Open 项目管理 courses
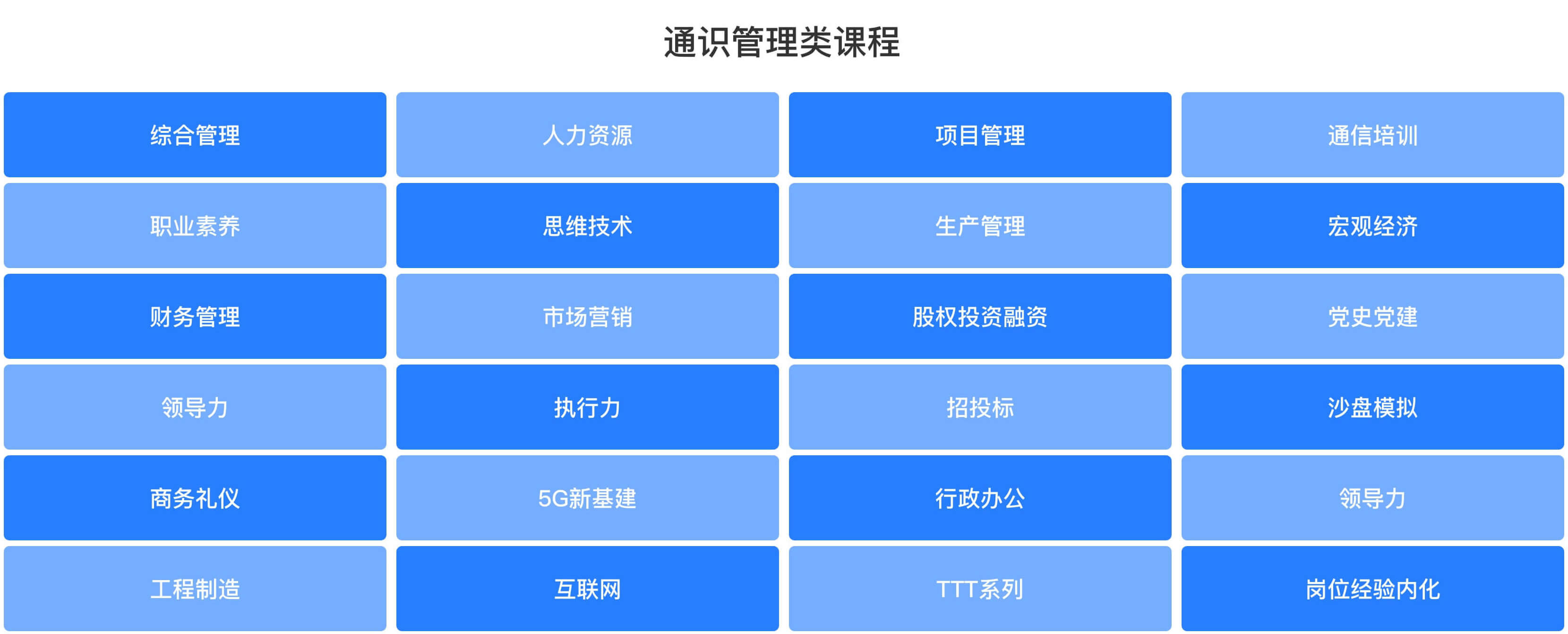 click(980, 135)
